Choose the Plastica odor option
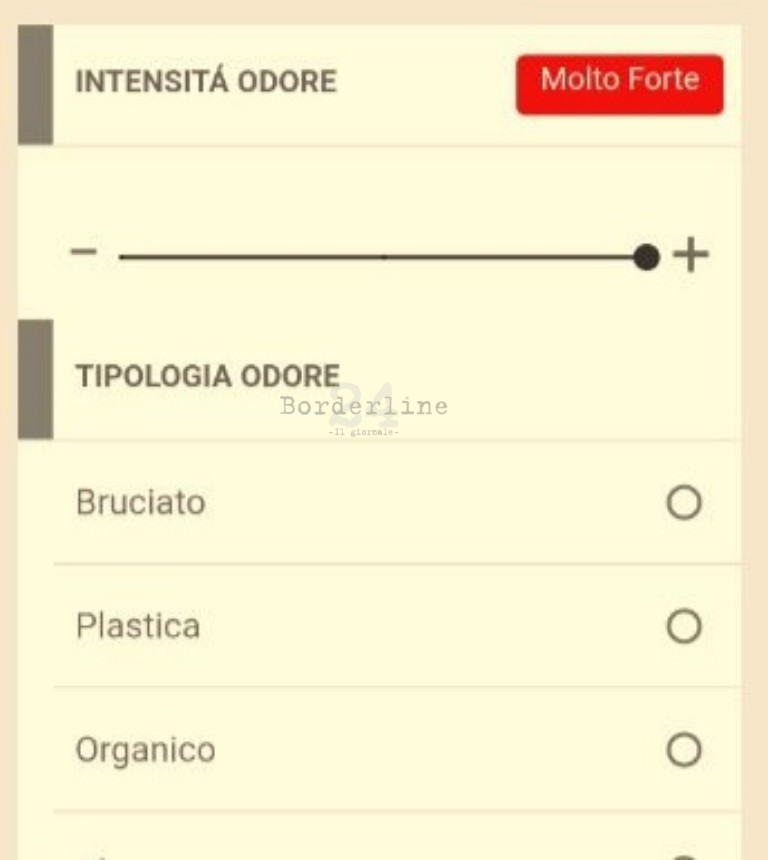Viewport: 768px width, 860px height. 684,627
